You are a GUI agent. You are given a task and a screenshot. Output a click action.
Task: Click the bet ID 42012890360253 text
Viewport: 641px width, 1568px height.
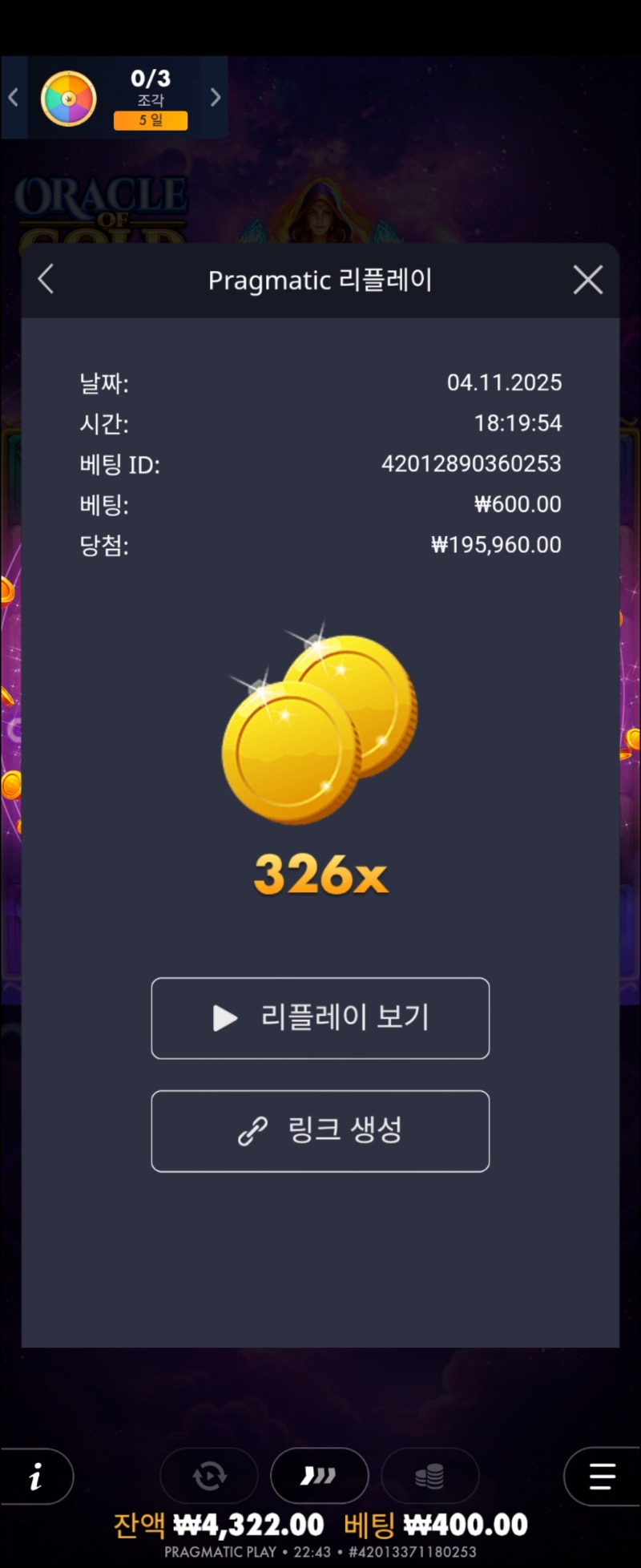tap(470, 463)
